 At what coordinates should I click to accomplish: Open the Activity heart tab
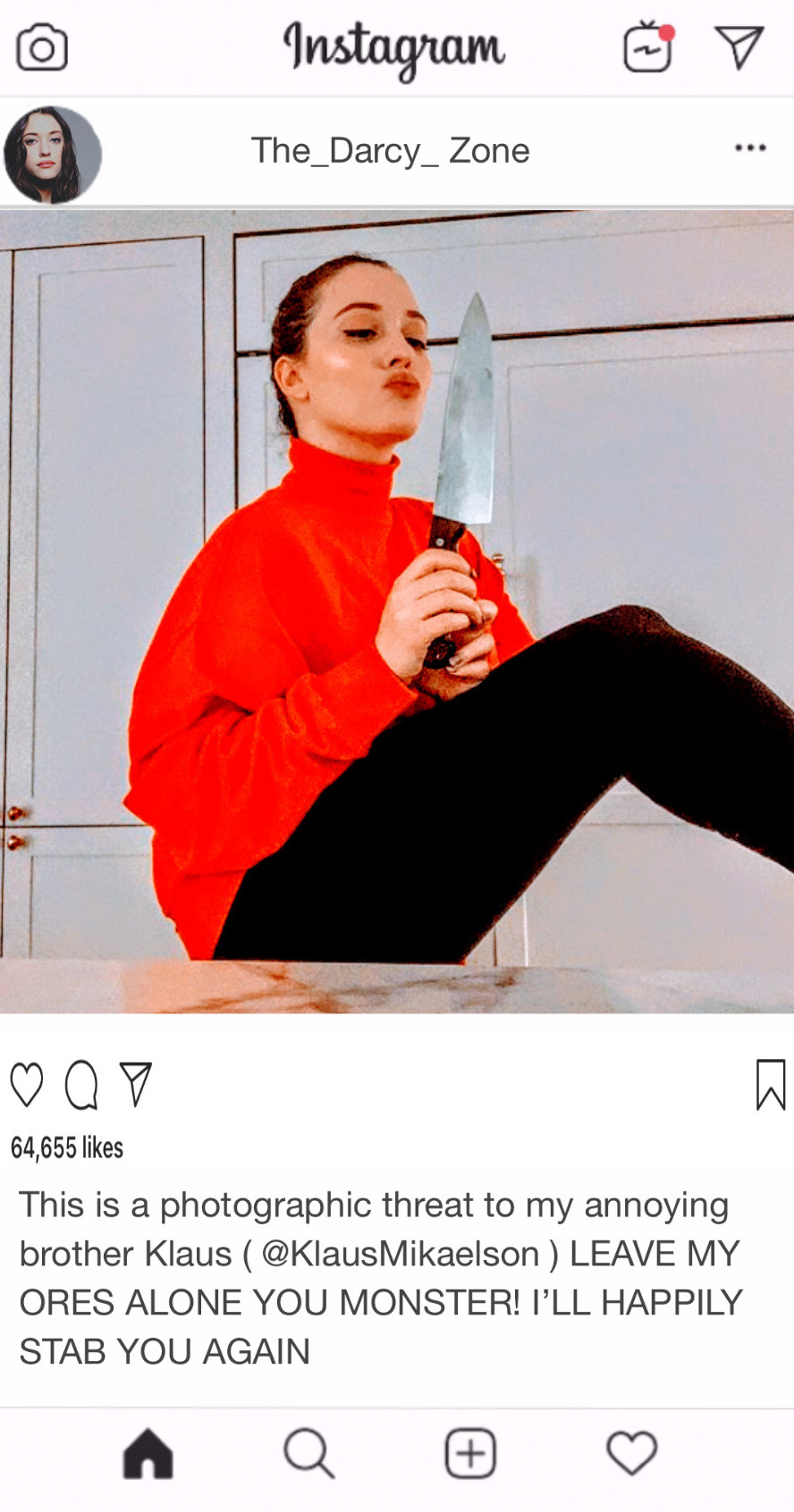631,1453
